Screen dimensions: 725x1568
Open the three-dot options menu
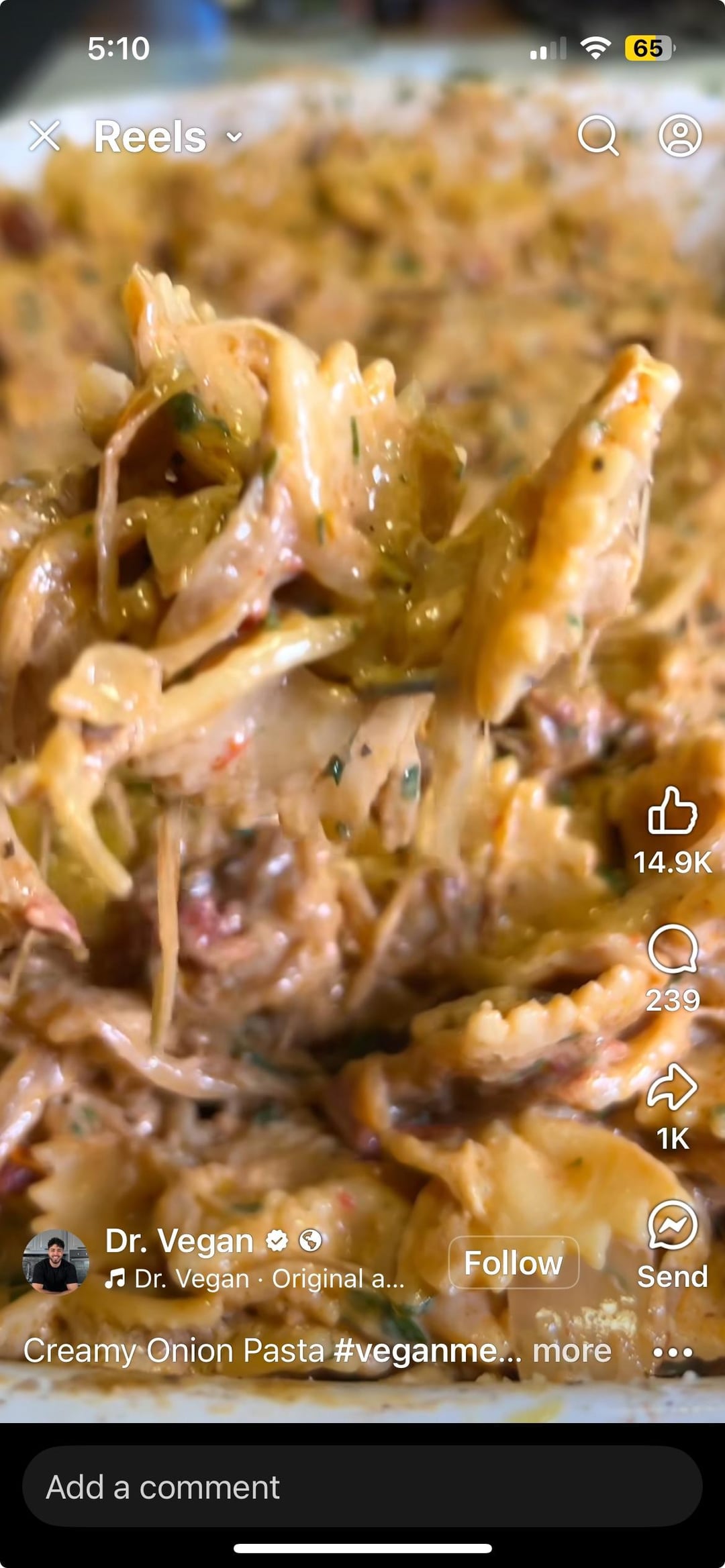pos(673,1353)
